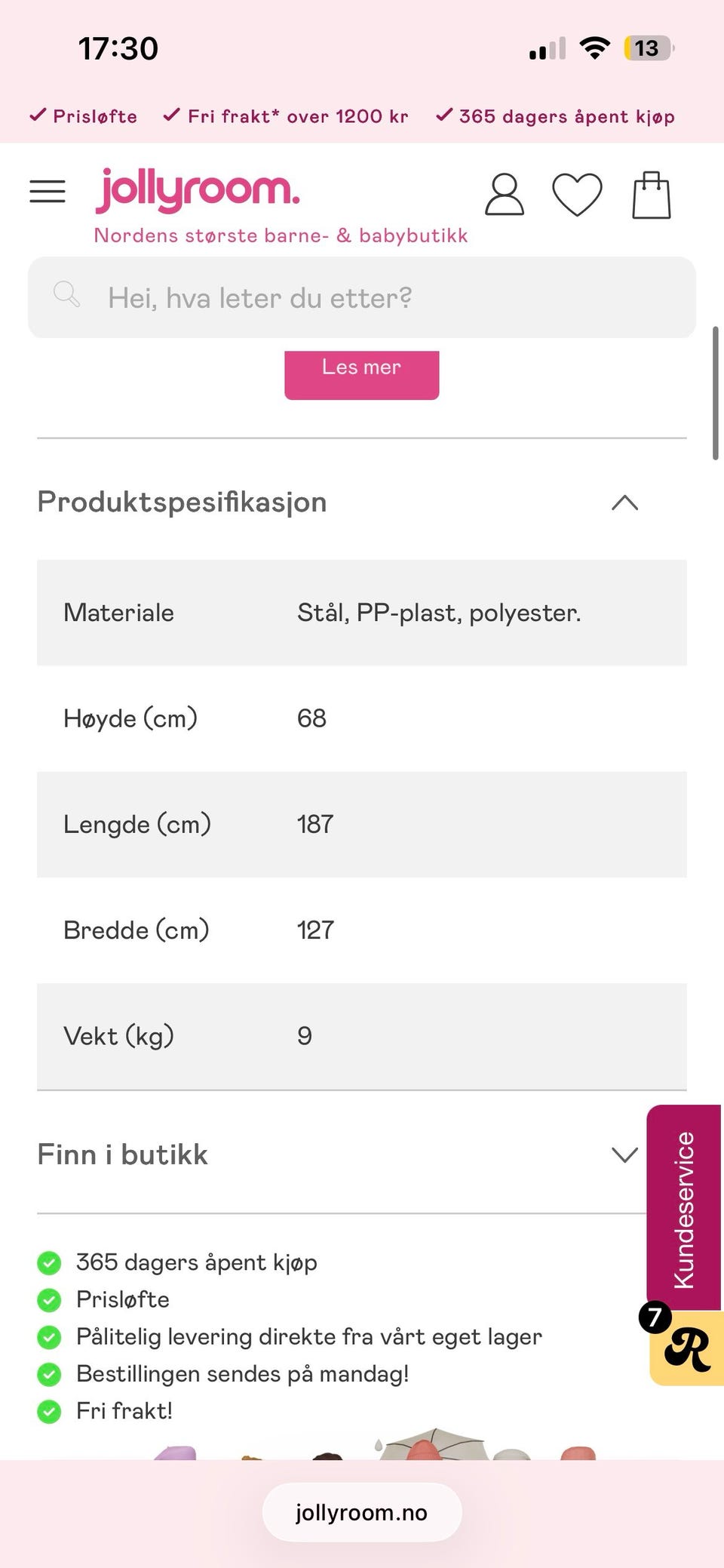Screen dimensions: 724x1568
Task: Open the shopping bag cart
Action: [x=651, y=195]
